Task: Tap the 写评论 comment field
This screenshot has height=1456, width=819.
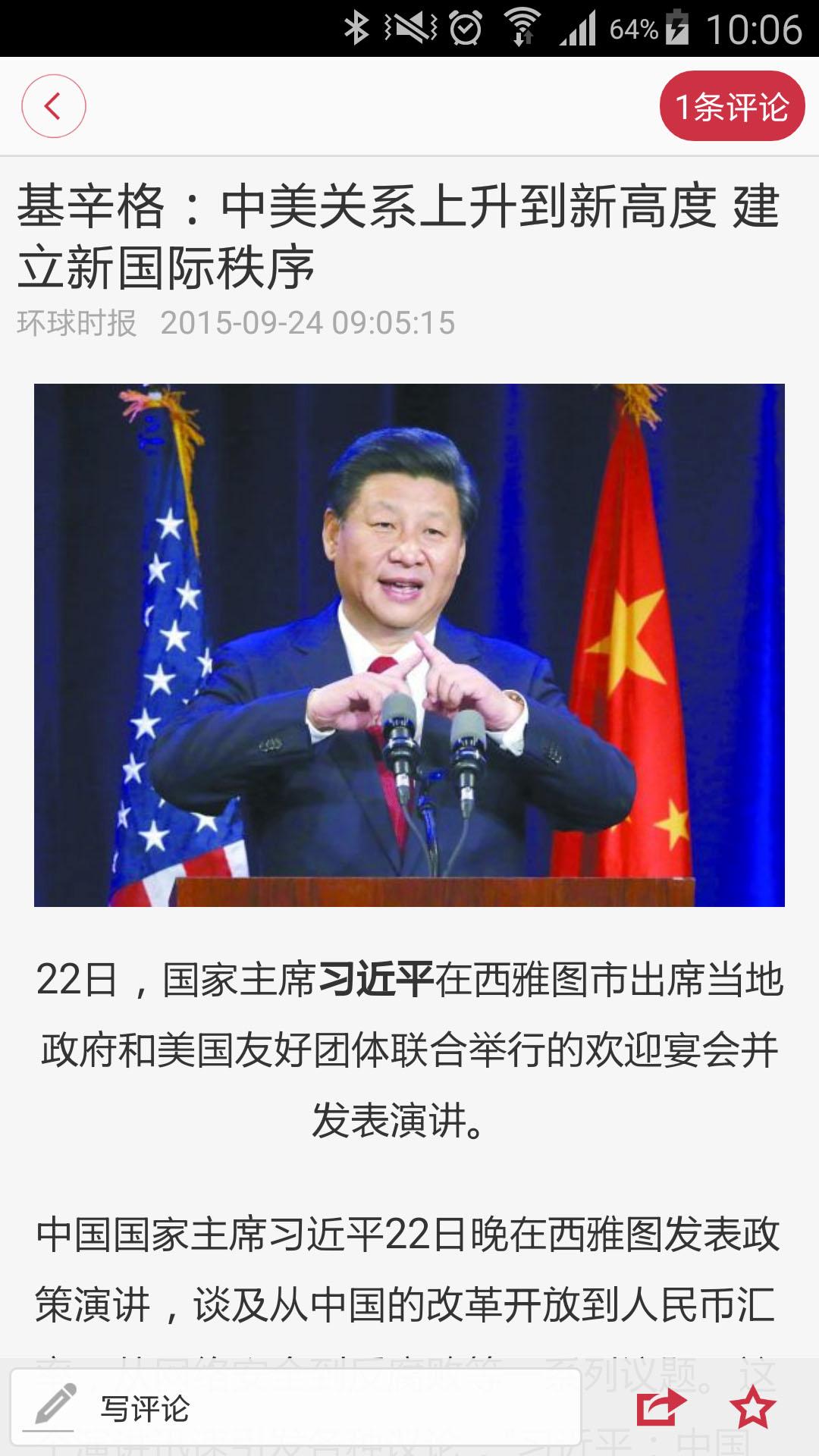Action: (296, 1408)
